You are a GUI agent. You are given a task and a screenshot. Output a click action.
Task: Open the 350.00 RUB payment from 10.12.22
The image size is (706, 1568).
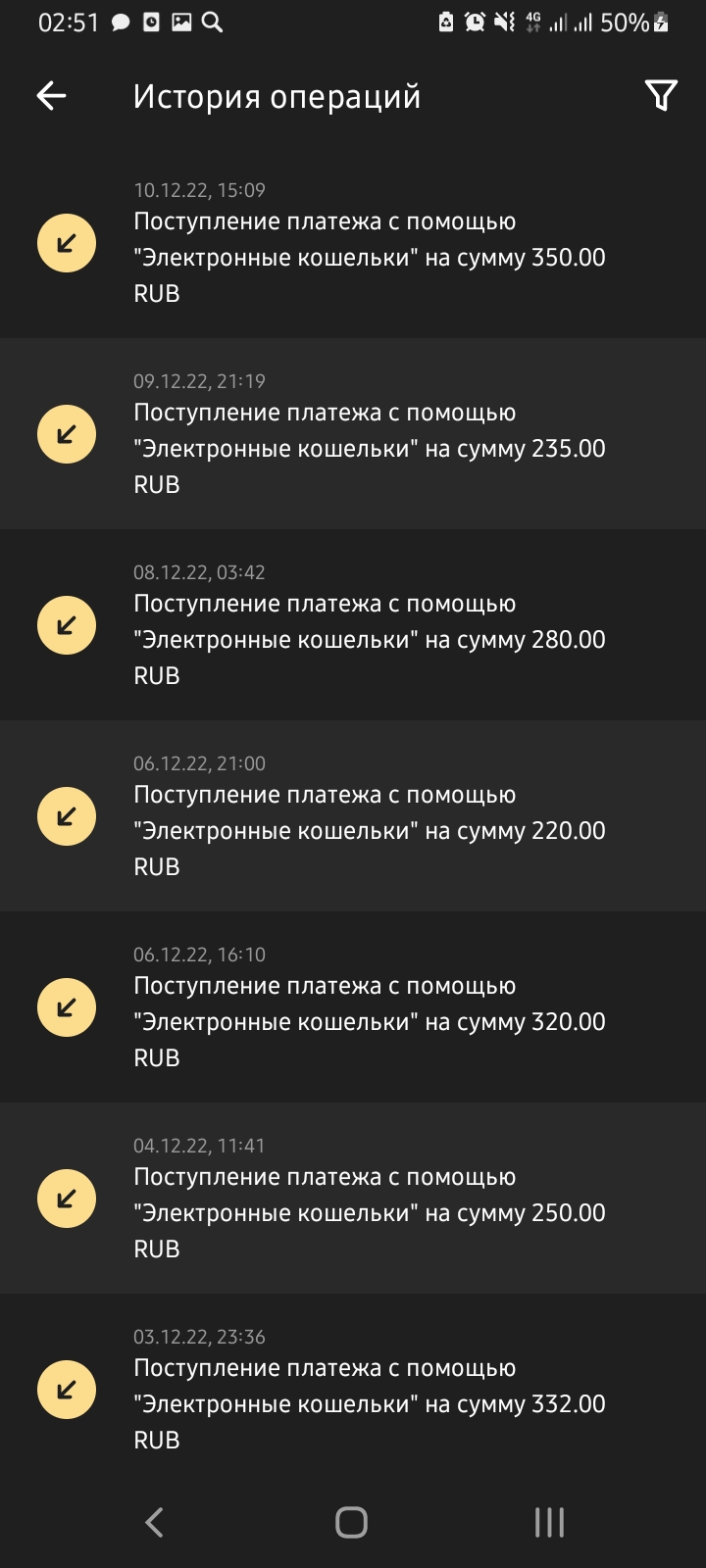coord(353,243)
